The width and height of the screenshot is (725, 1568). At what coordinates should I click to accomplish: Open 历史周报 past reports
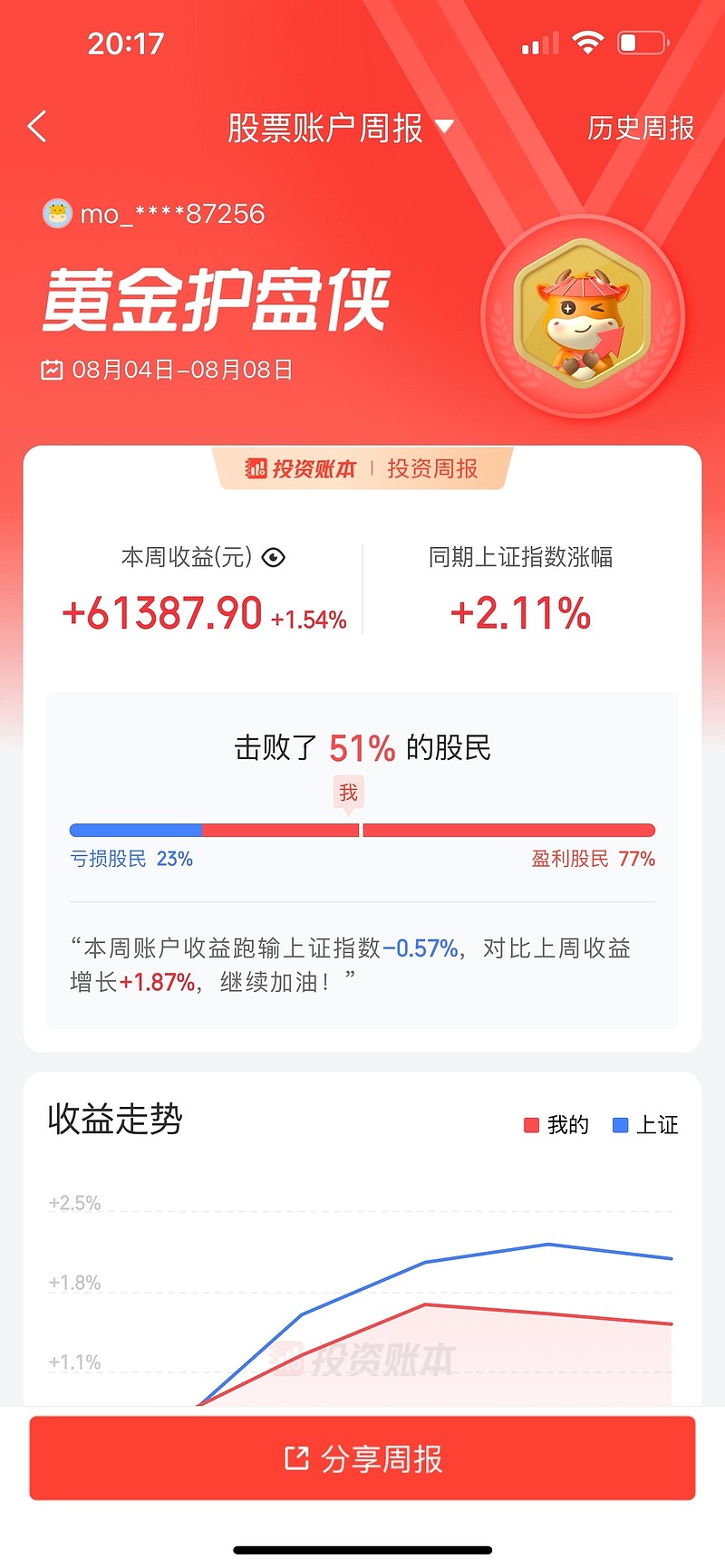coord(641,128)
